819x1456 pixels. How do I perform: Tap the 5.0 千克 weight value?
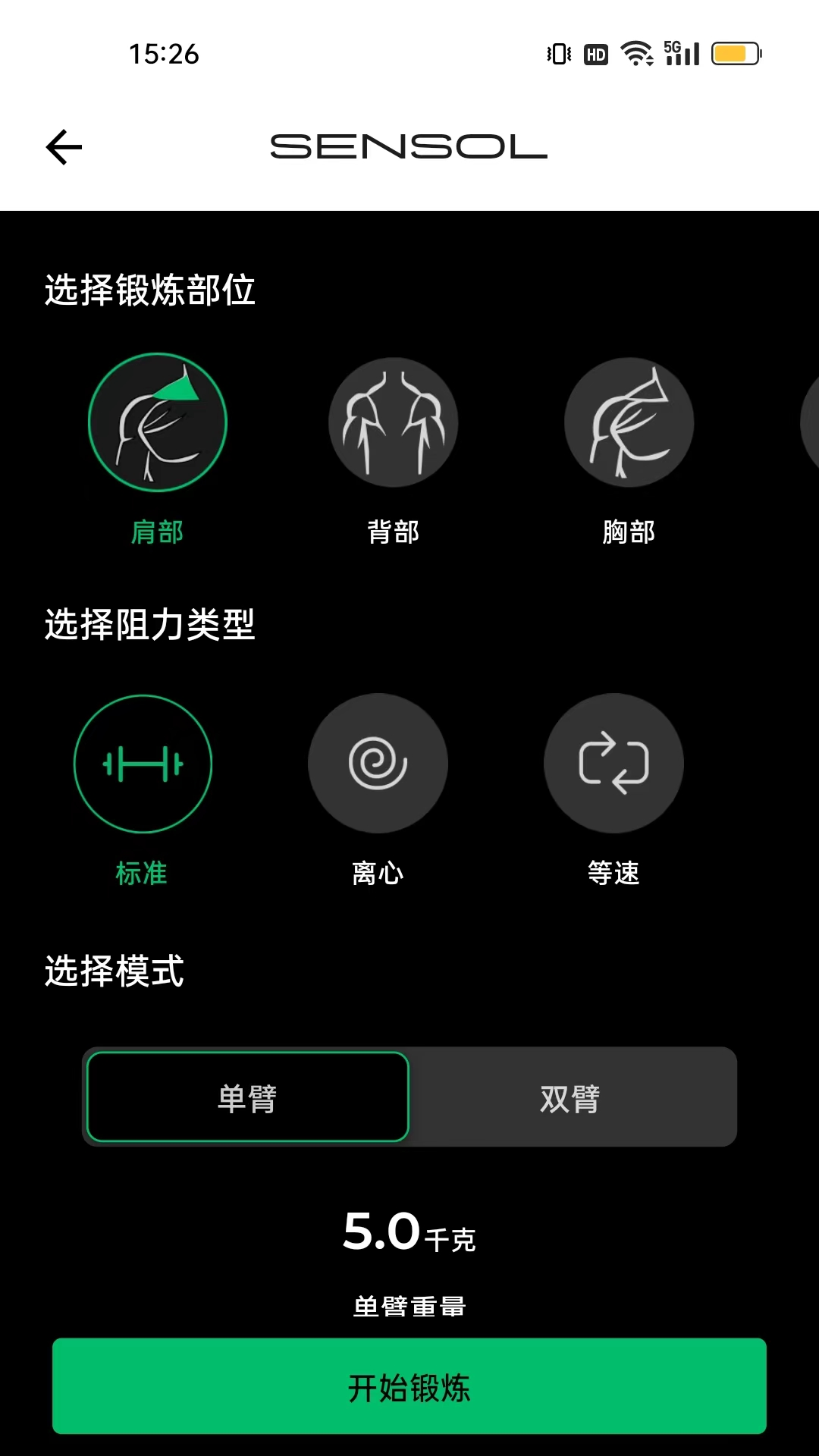409,1232
